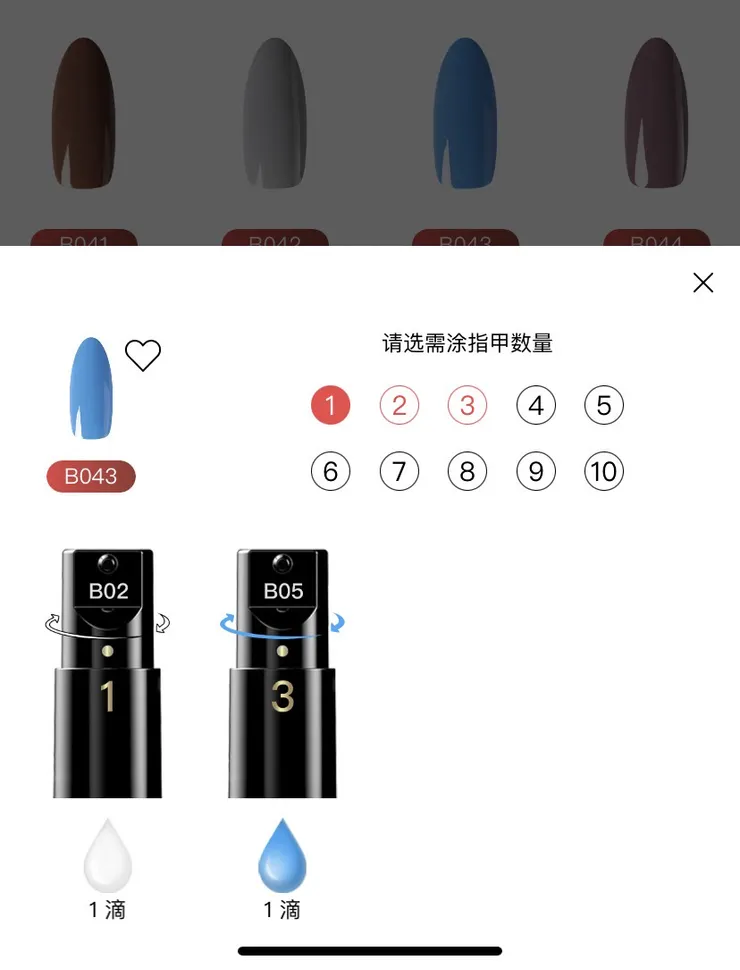
Task: Tap the small blue nail preview above B043 label
Action: [91, 390]
